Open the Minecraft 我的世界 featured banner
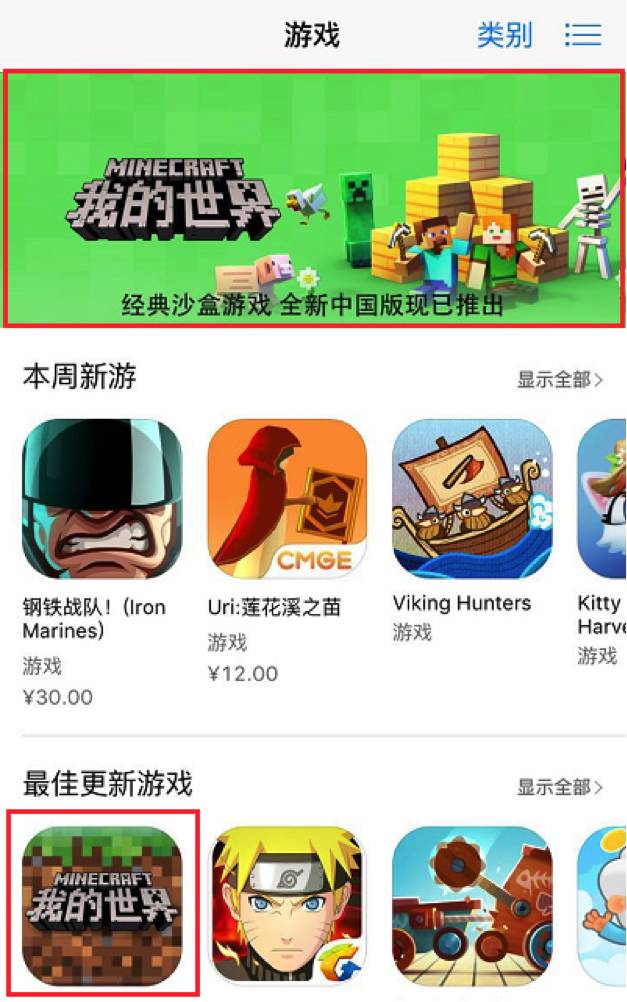 coord(313,198)
